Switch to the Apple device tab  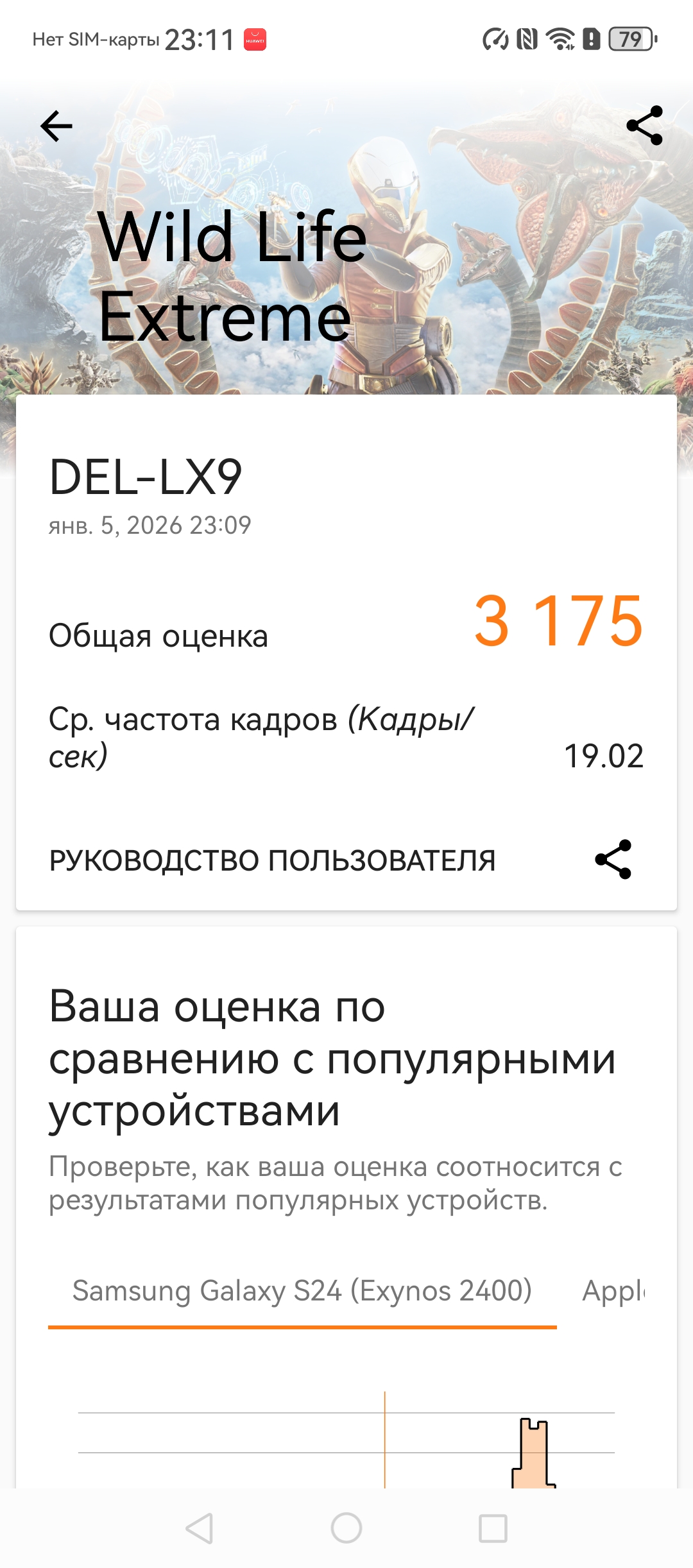tap(613, 1291)
